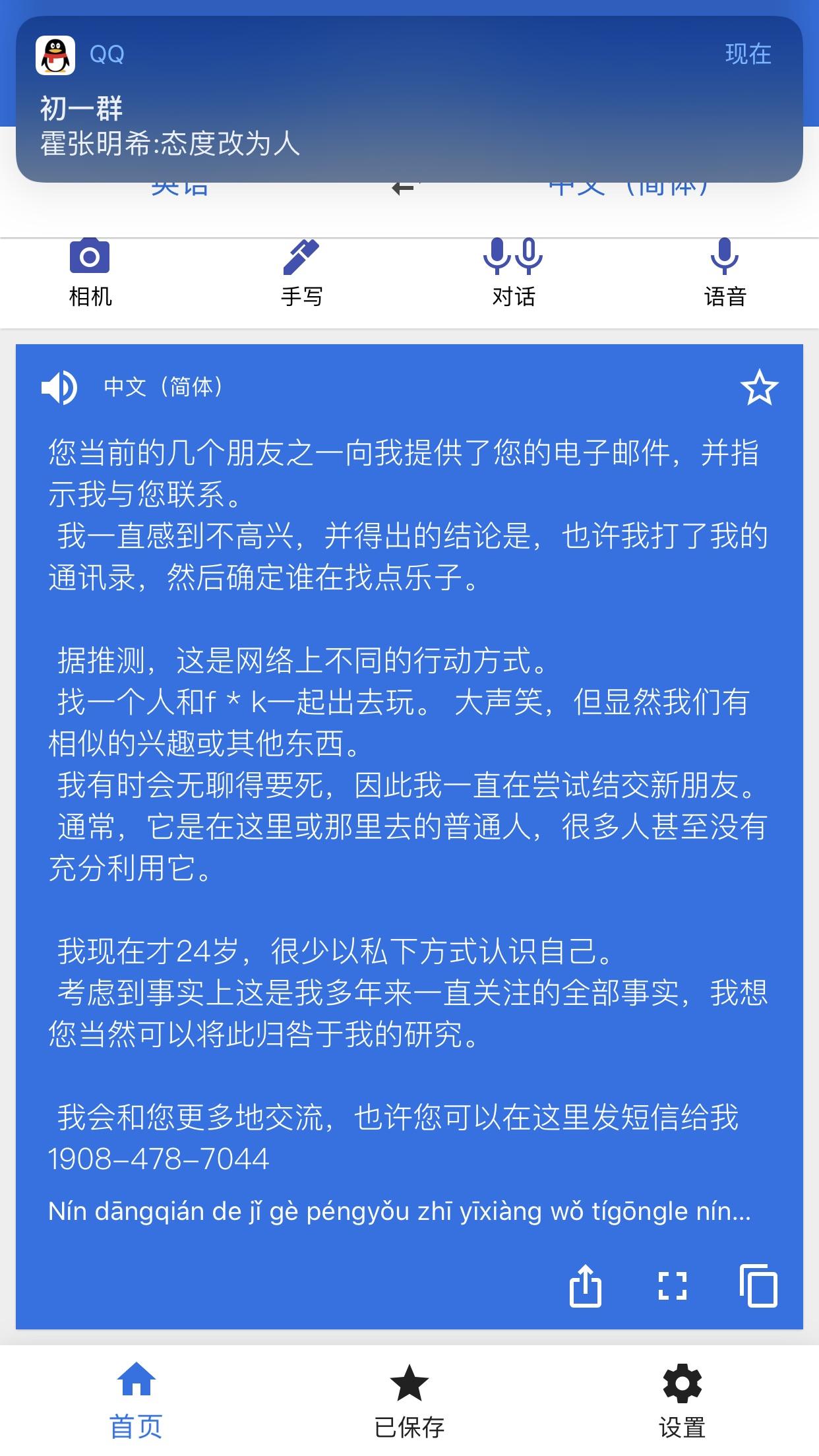Play the translation with the speaker icon
Viewport: 819px width, 1456px height.
pos(60,388)
